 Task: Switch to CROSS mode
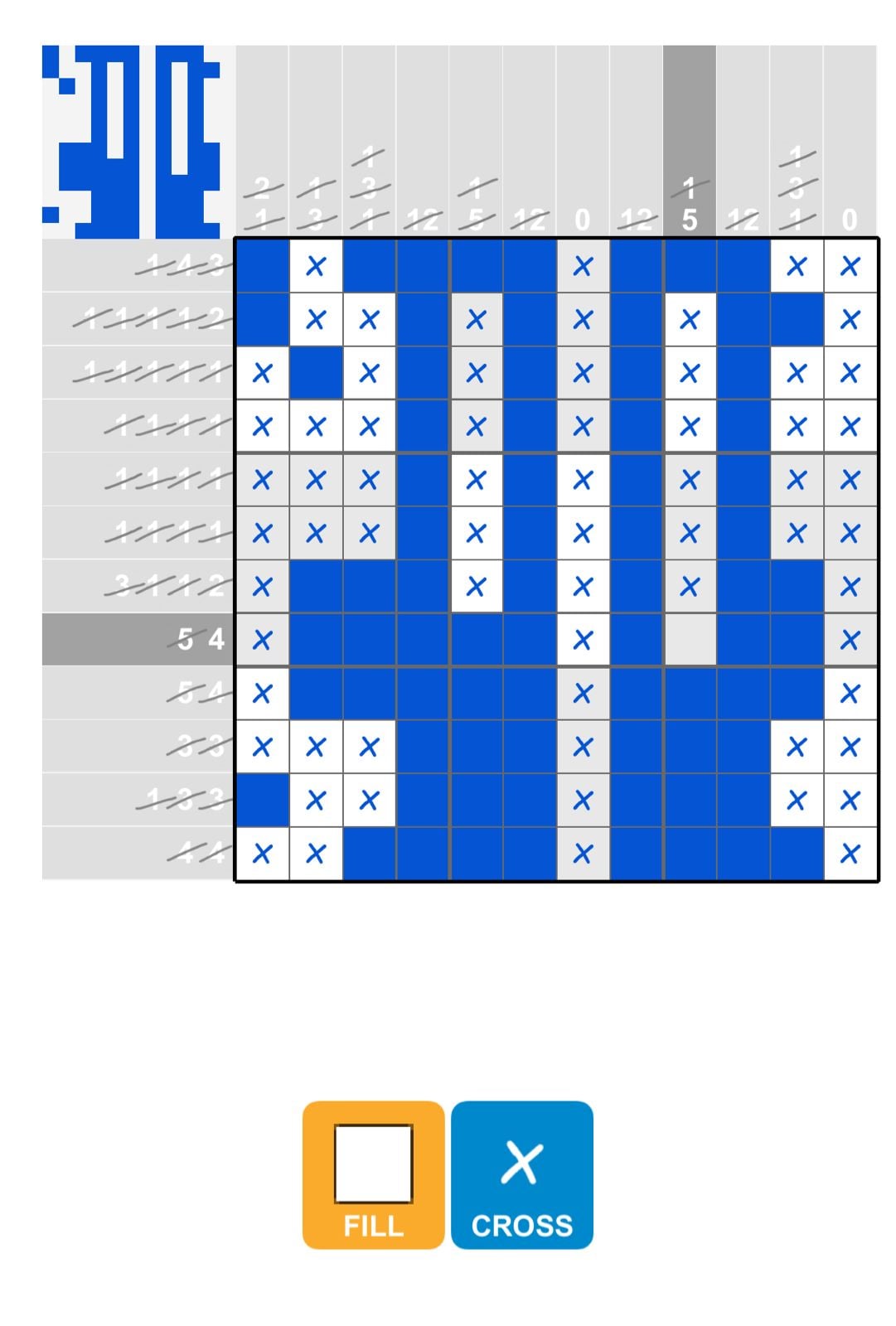pyautogui.click(x=521, y=1174)
